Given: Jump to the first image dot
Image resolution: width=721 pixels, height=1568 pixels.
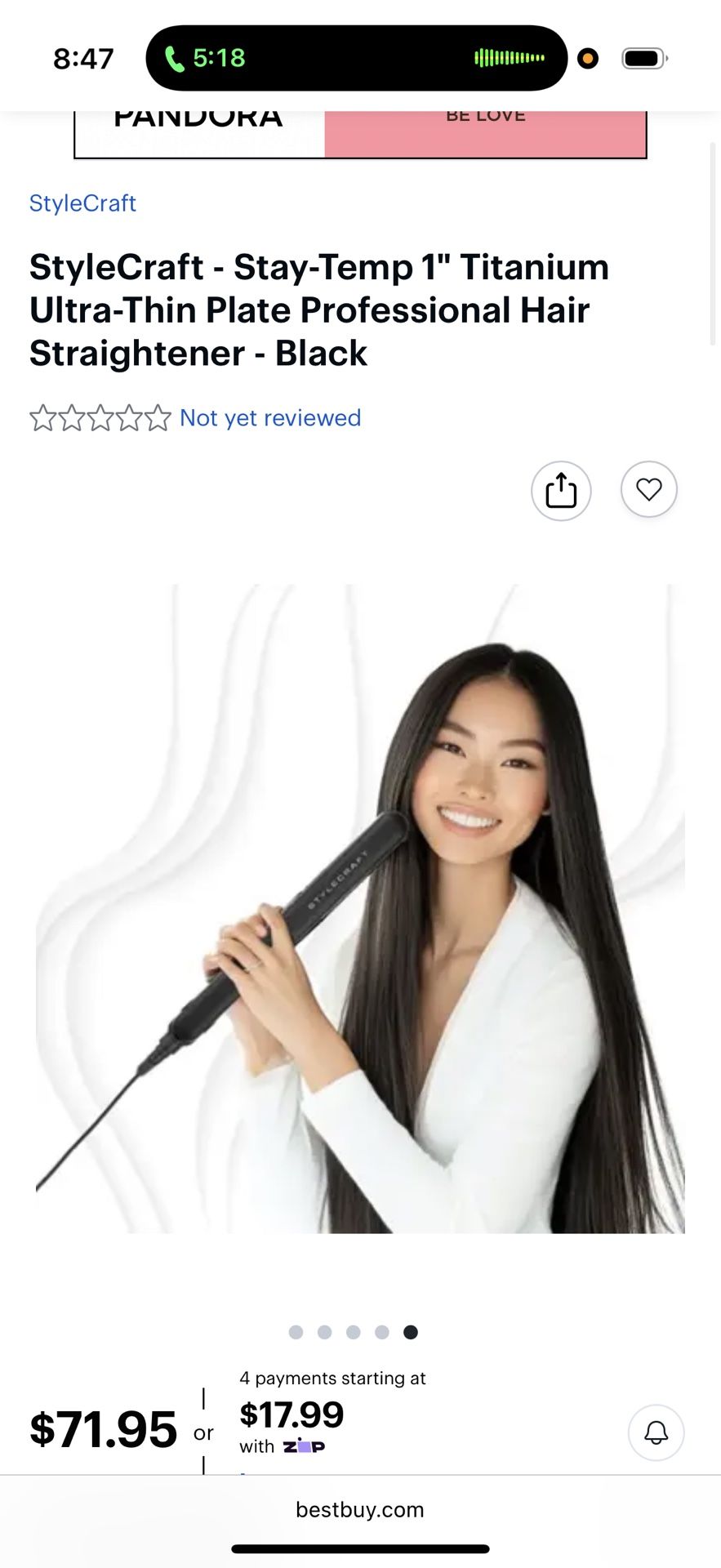Looking at the screenshot, I should (296, 1332).
